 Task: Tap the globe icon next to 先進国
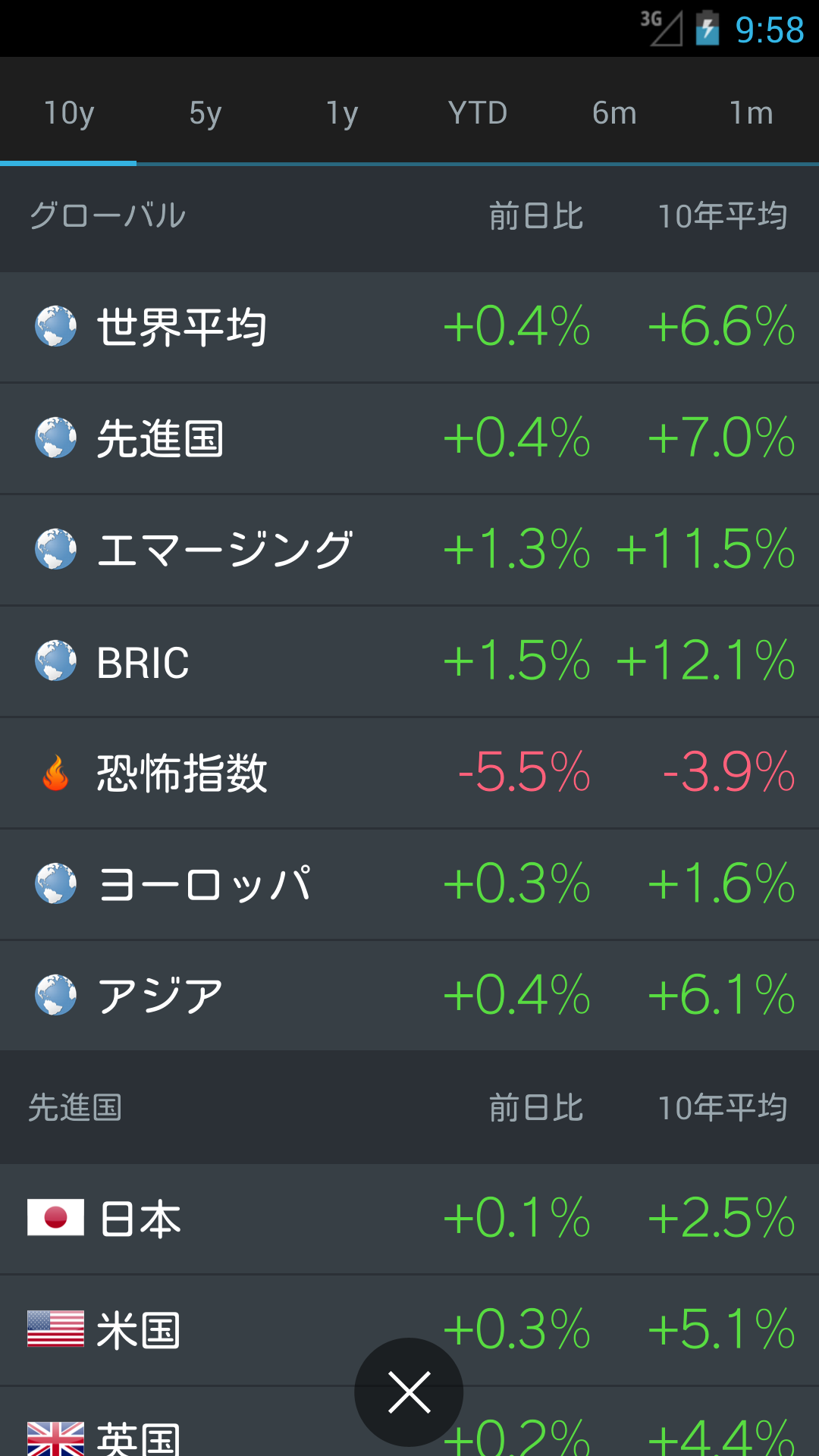tap(55, 438)
